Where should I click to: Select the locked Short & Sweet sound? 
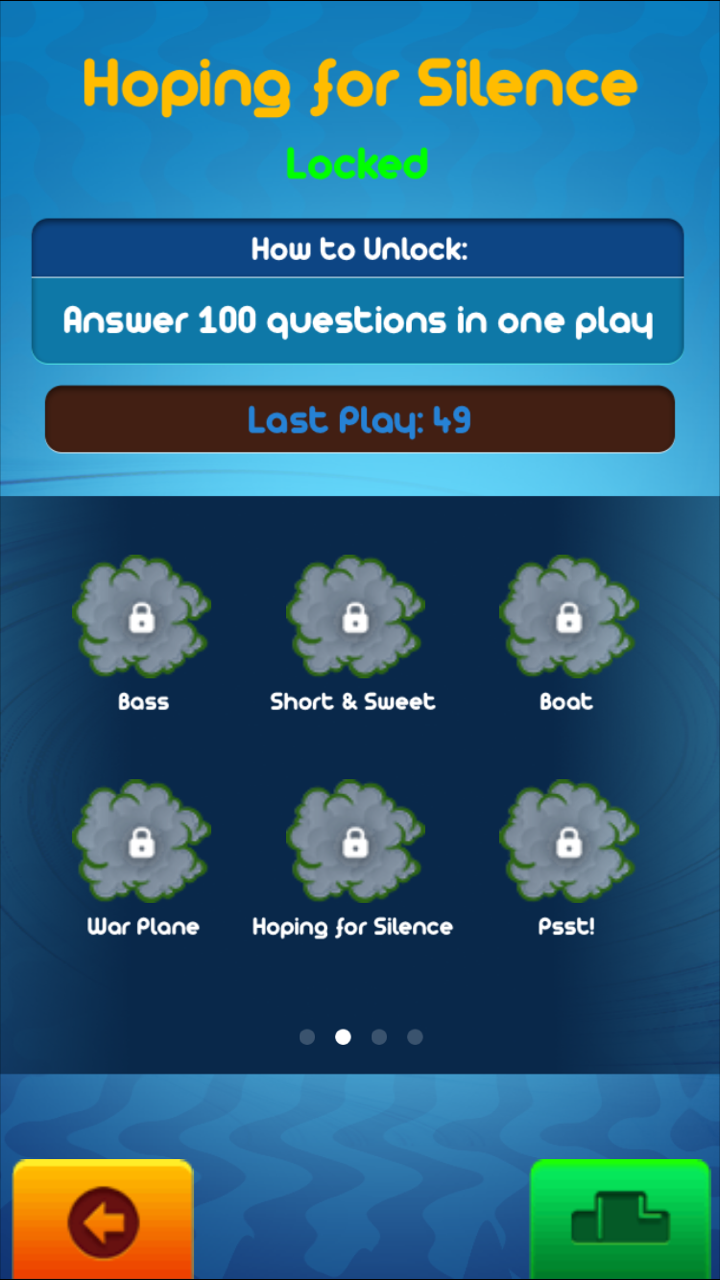(x=355, y=618)
